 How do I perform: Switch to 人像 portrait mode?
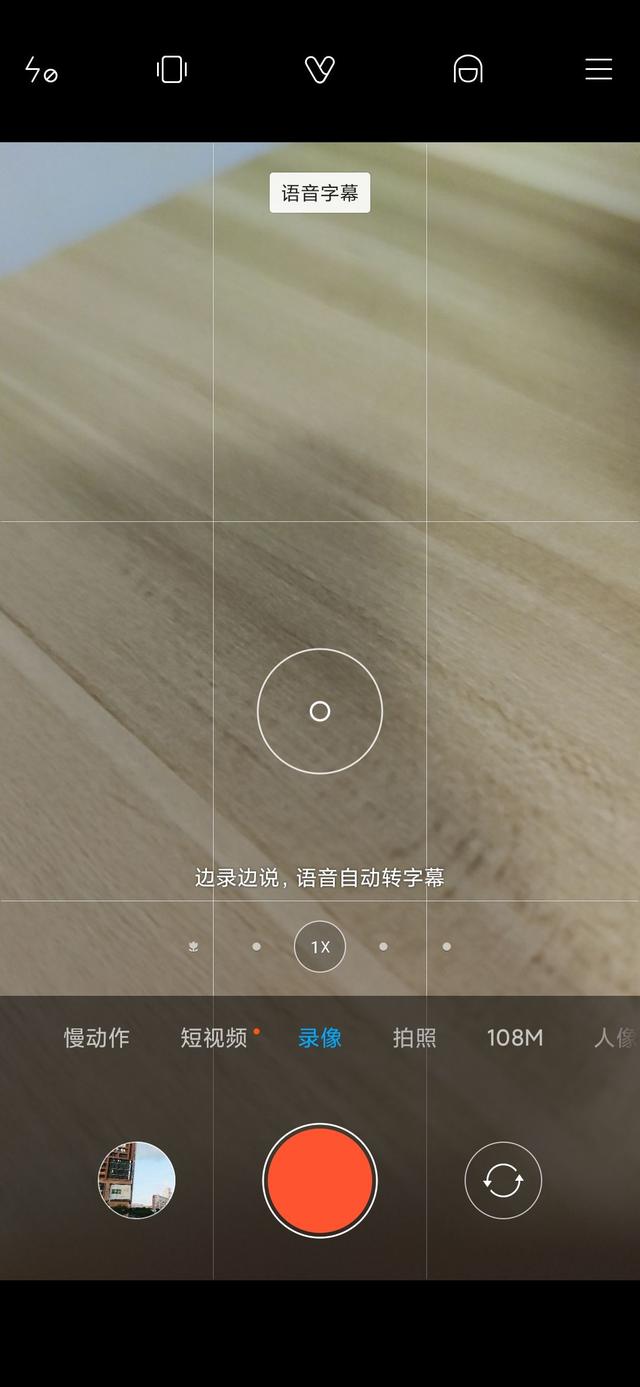616,1038
